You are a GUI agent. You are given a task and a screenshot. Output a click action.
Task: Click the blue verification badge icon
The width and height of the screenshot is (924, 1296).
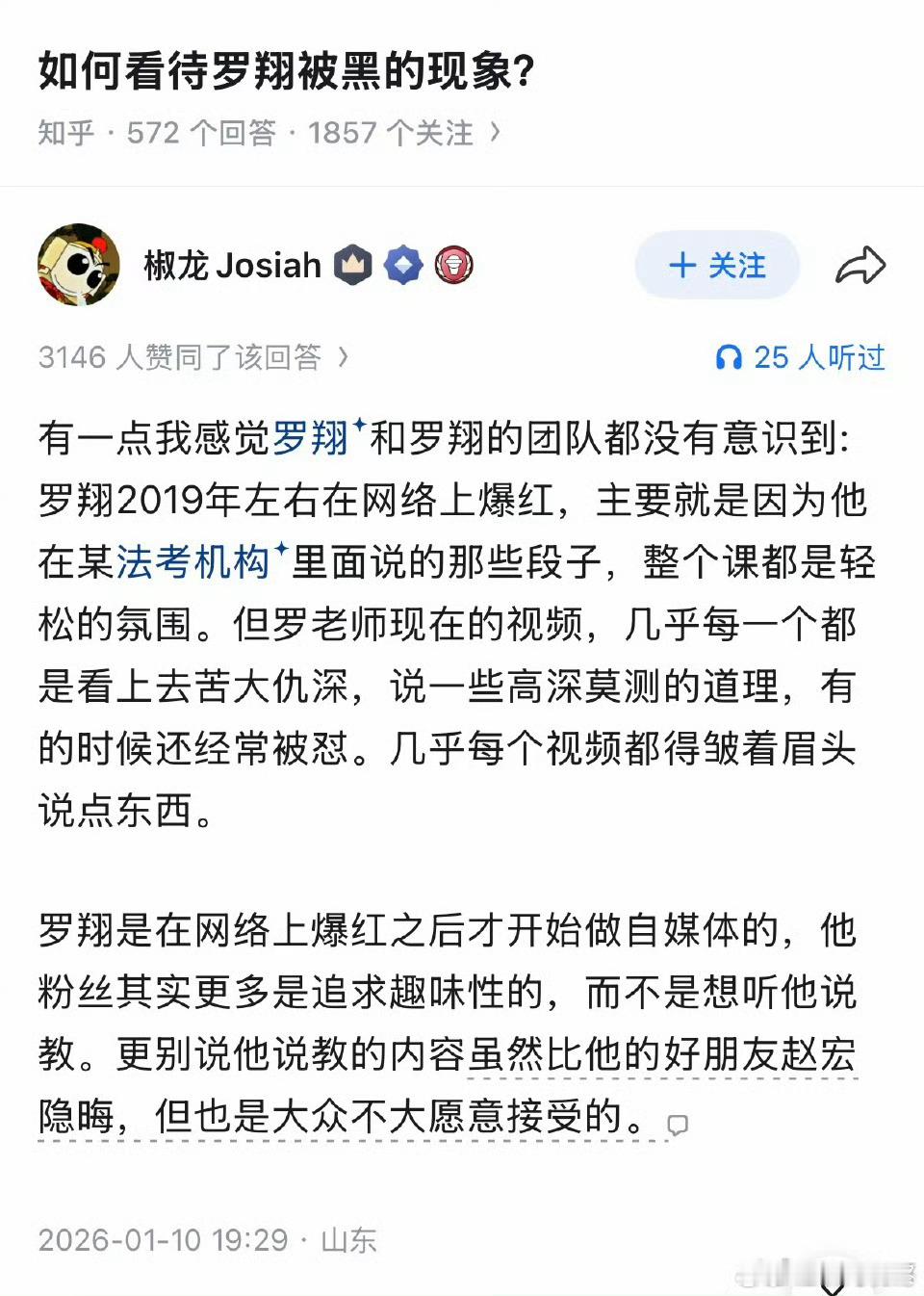(403, 264)
